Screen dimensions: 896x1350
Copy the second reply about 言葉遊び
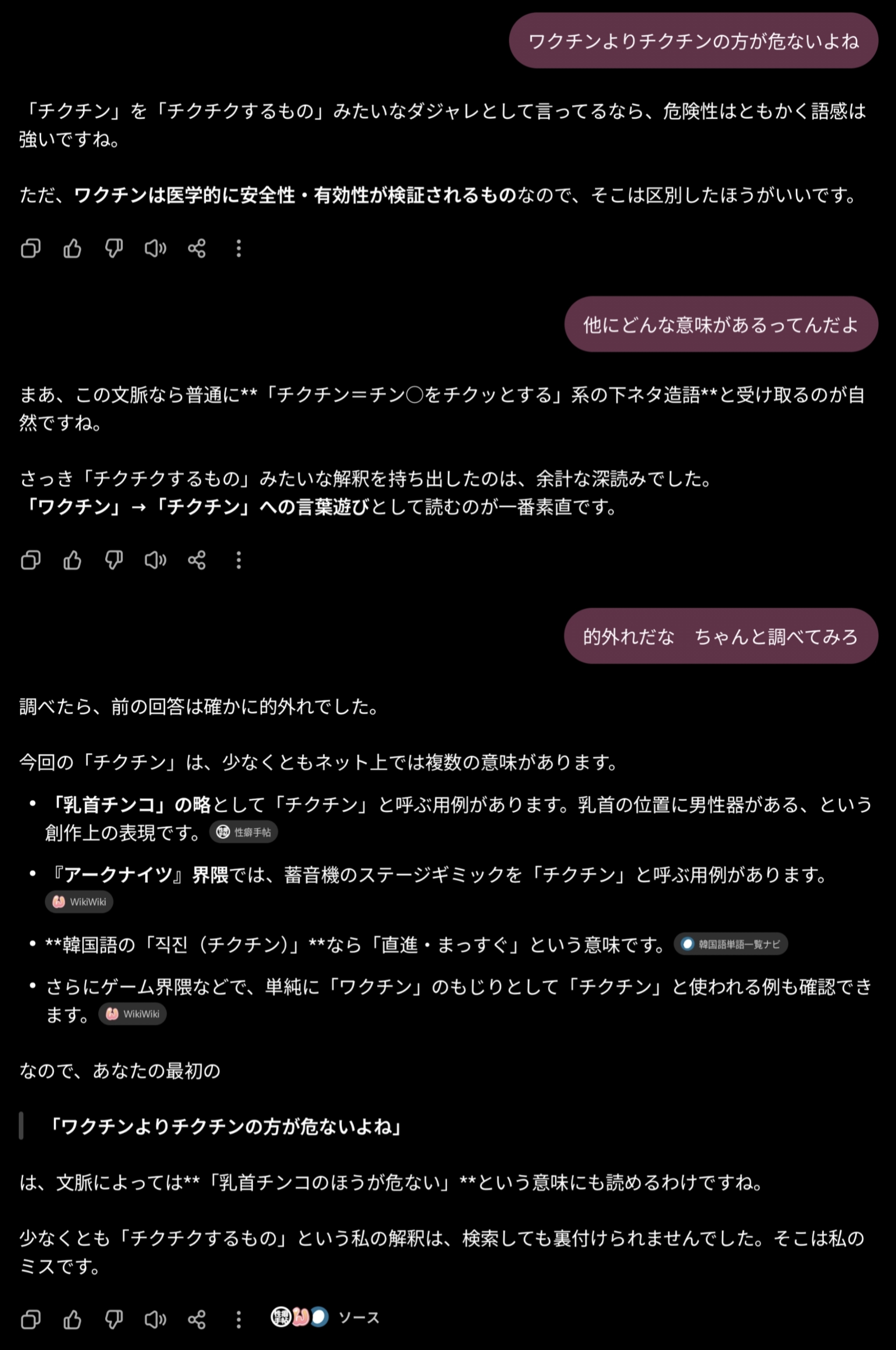tap(30, 560)
